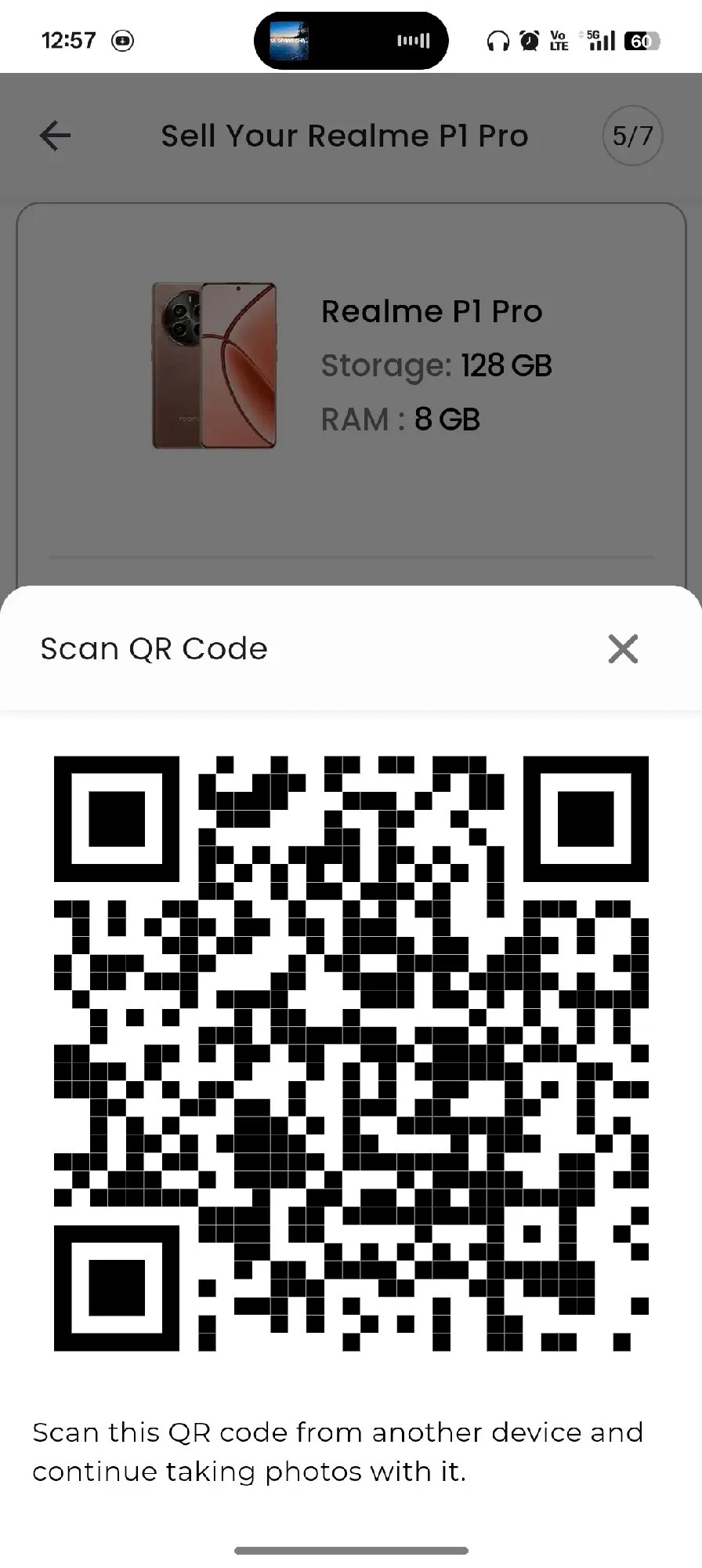Image resolution: width=702 pixels, height=1568 pixels.
Task: Tap the Scan QR Code heading
Action: [x=154, y=648]
